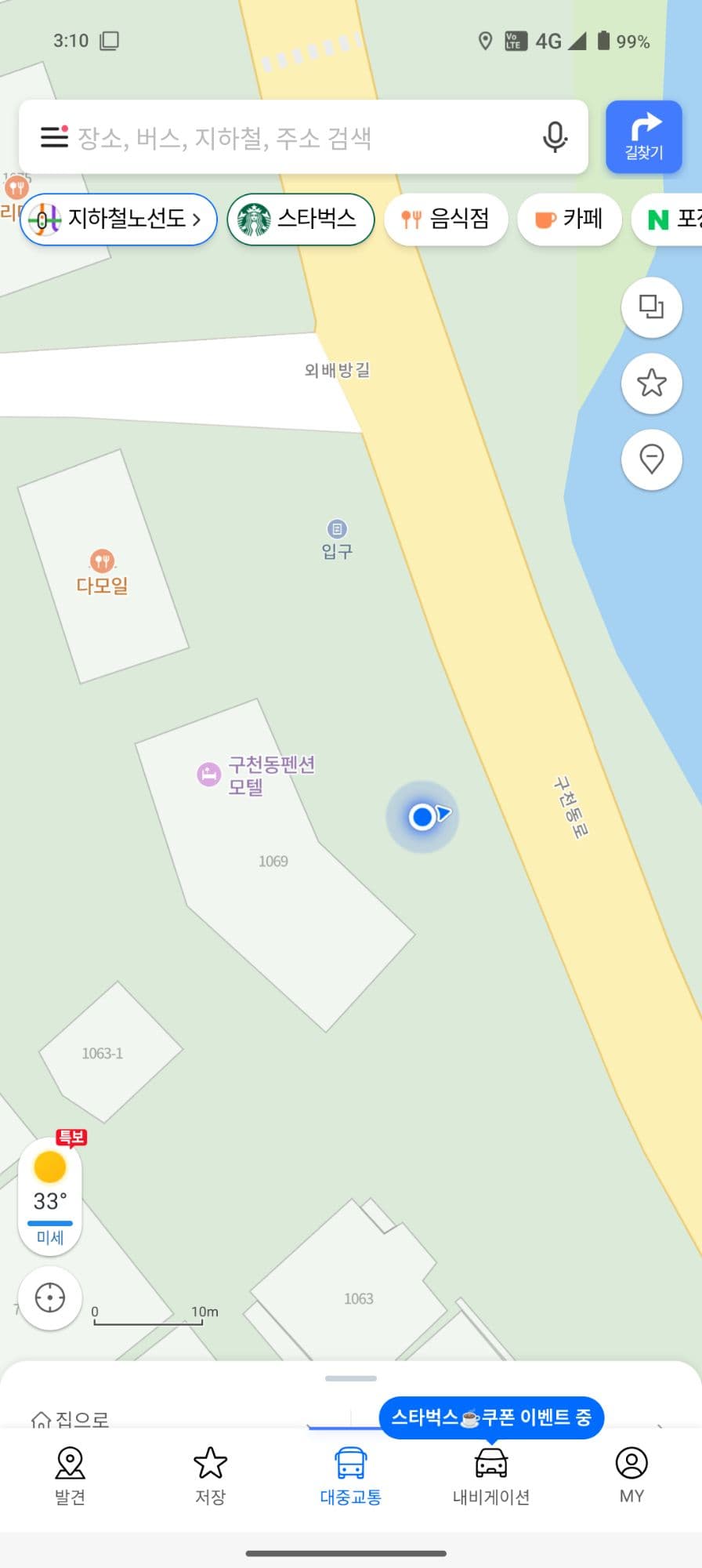The image size is (702, 1568).
Task: Filter map by 음식점
Action: 445,219
